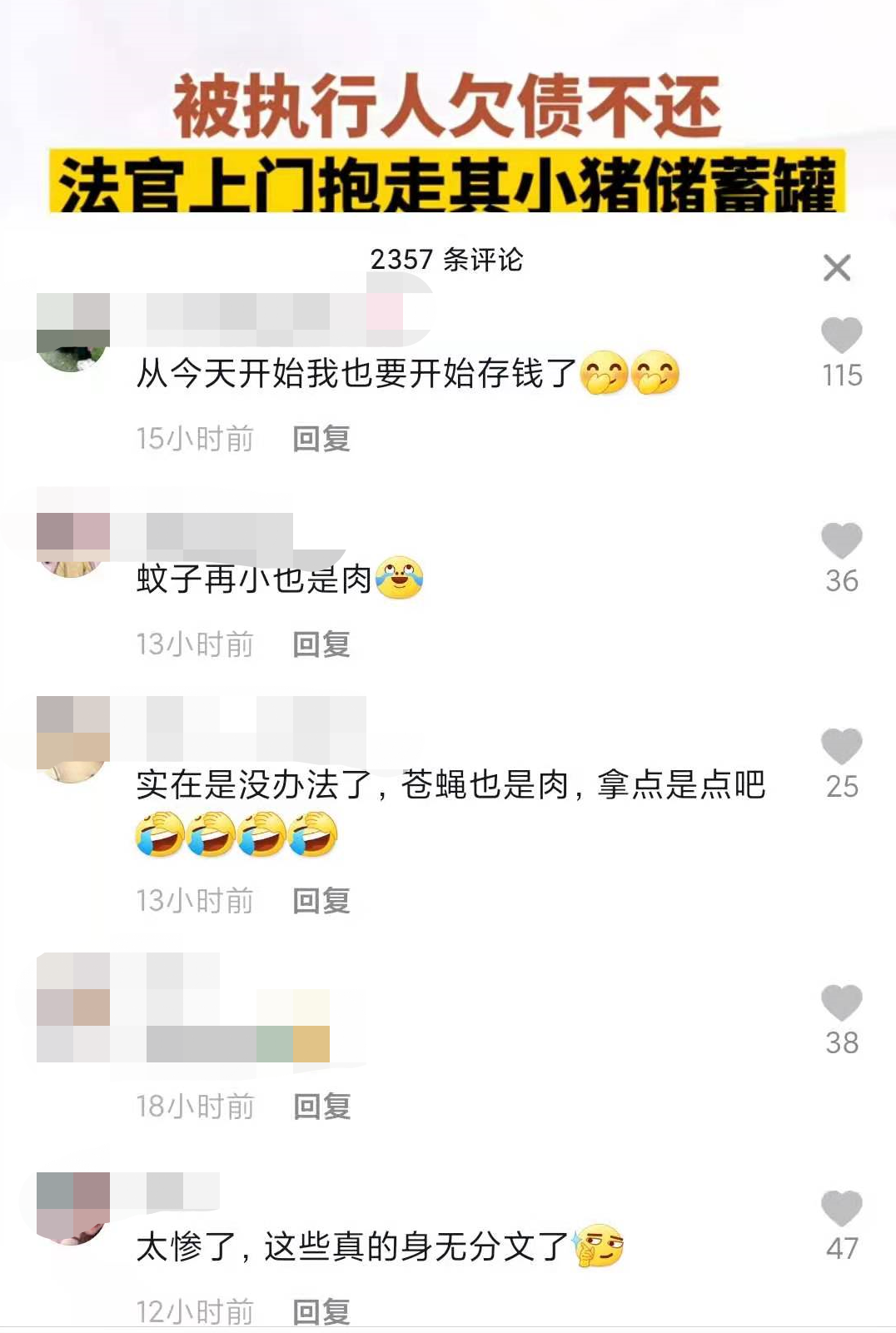Reply to the comment posted 15小时前
This screenshot has width=896, height=1333.
(x=321, y=439)
